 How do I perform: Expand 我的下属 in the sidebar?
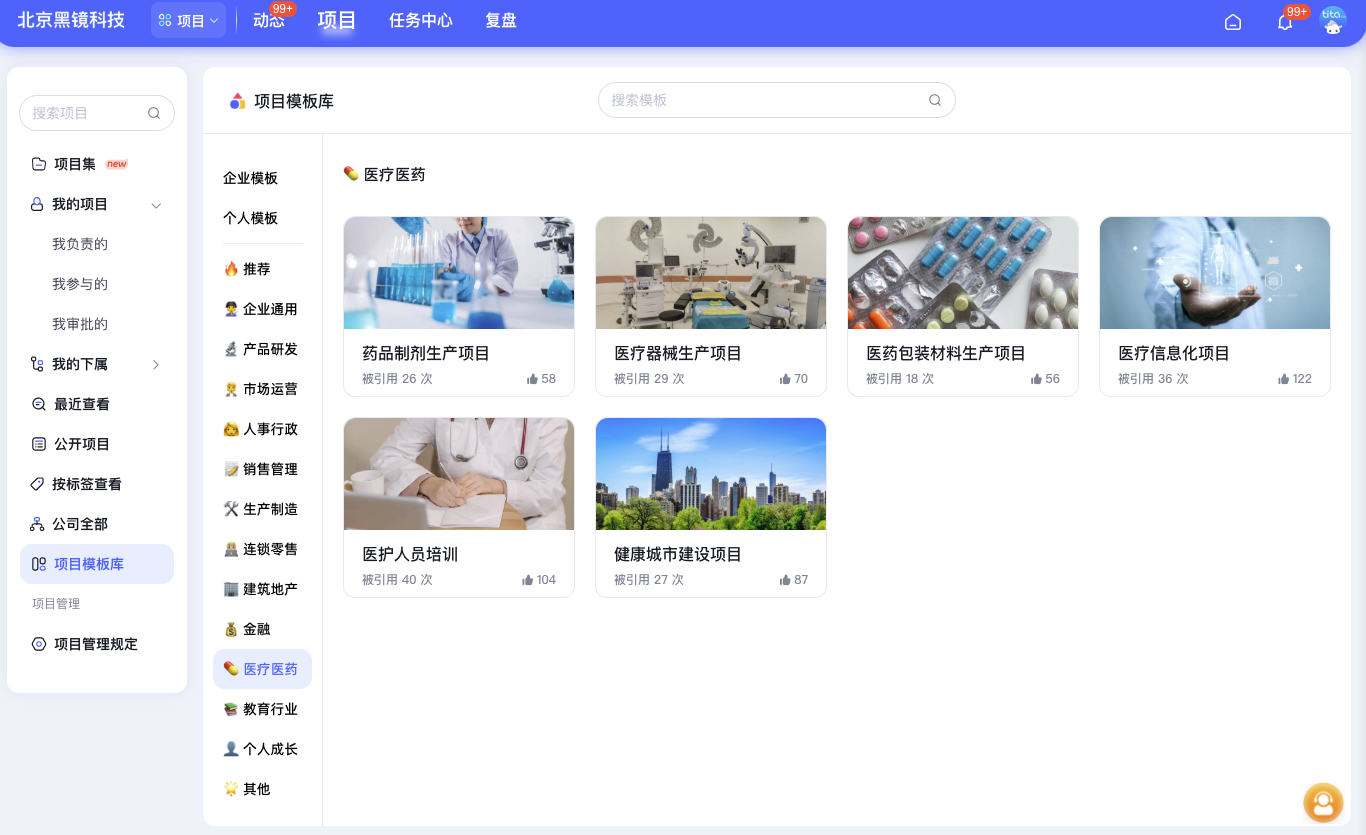tap(156, 365)
